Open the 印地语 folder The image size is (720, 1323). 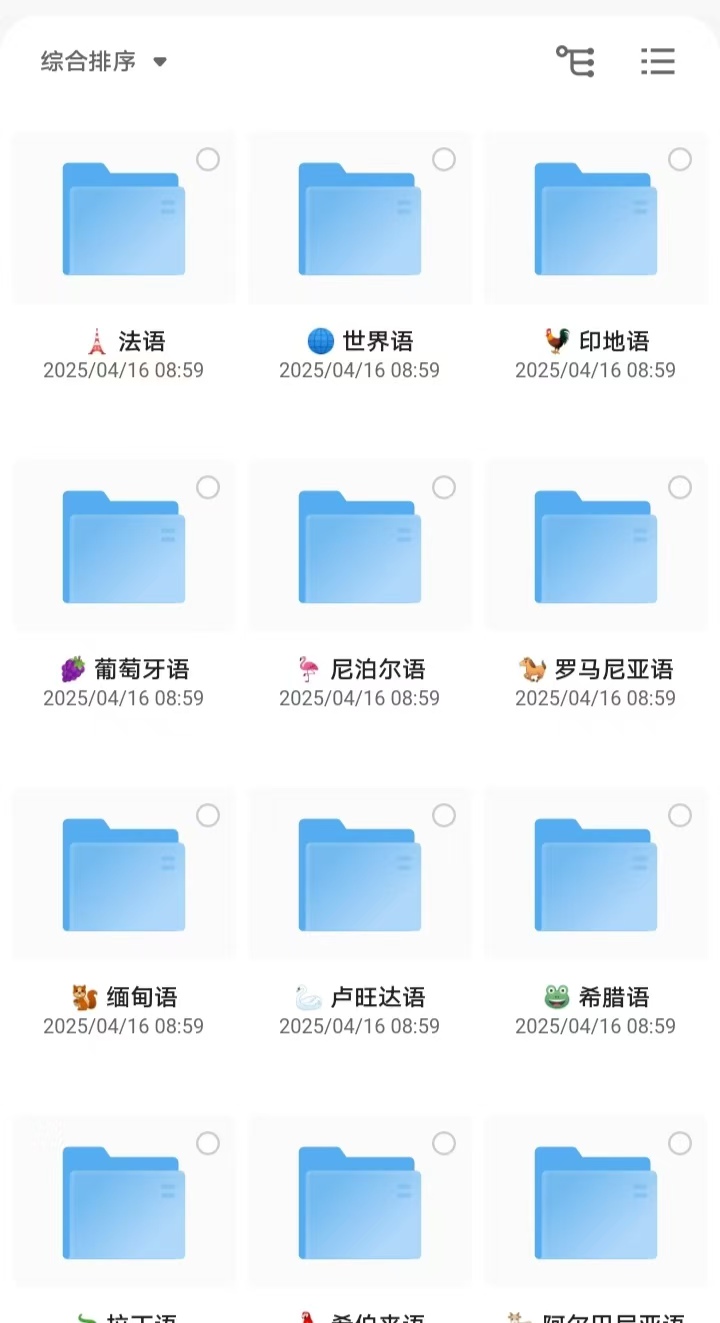click(x=596, y=220)
